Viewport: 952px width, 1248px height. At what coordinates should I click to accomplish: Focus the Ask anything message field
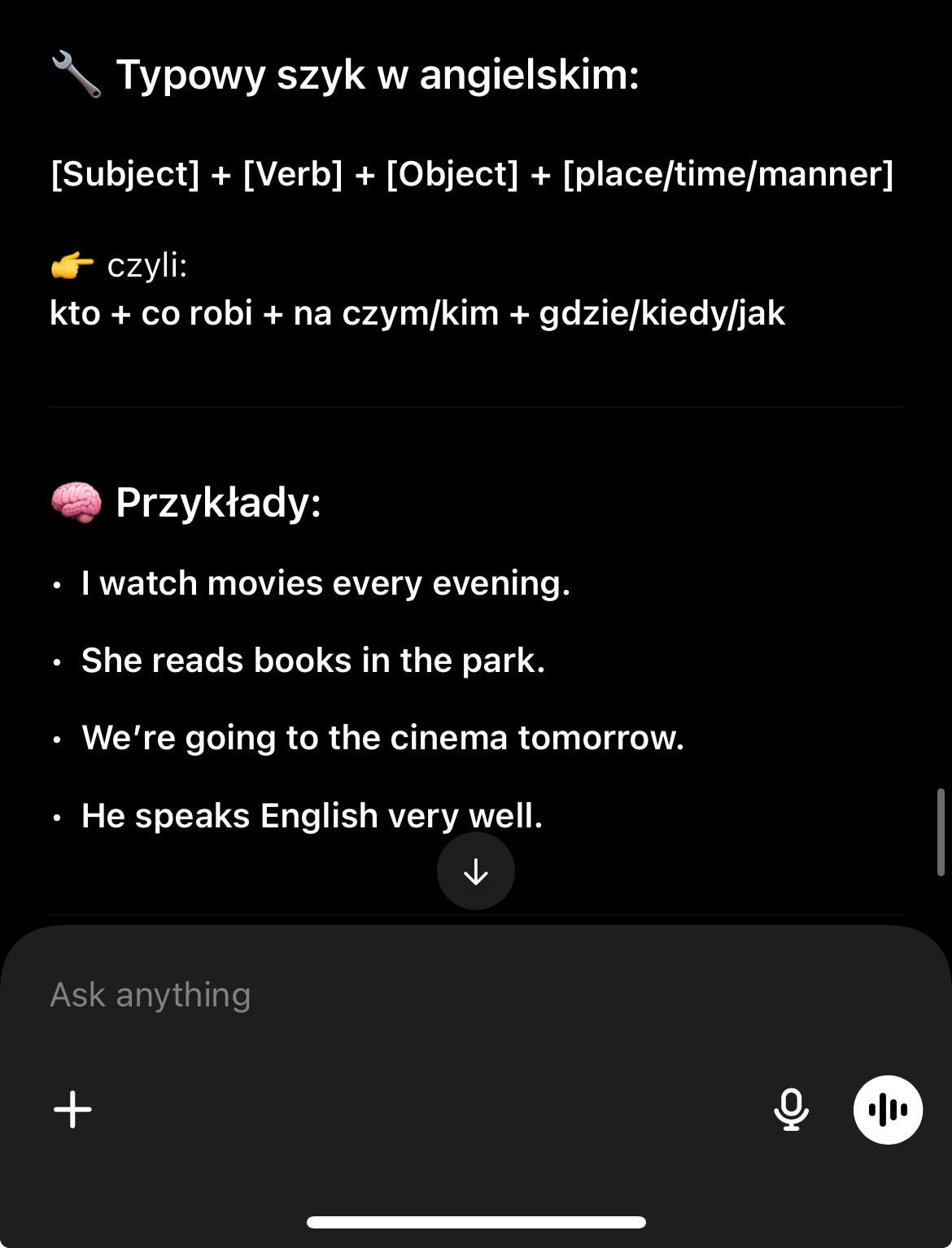407,994
